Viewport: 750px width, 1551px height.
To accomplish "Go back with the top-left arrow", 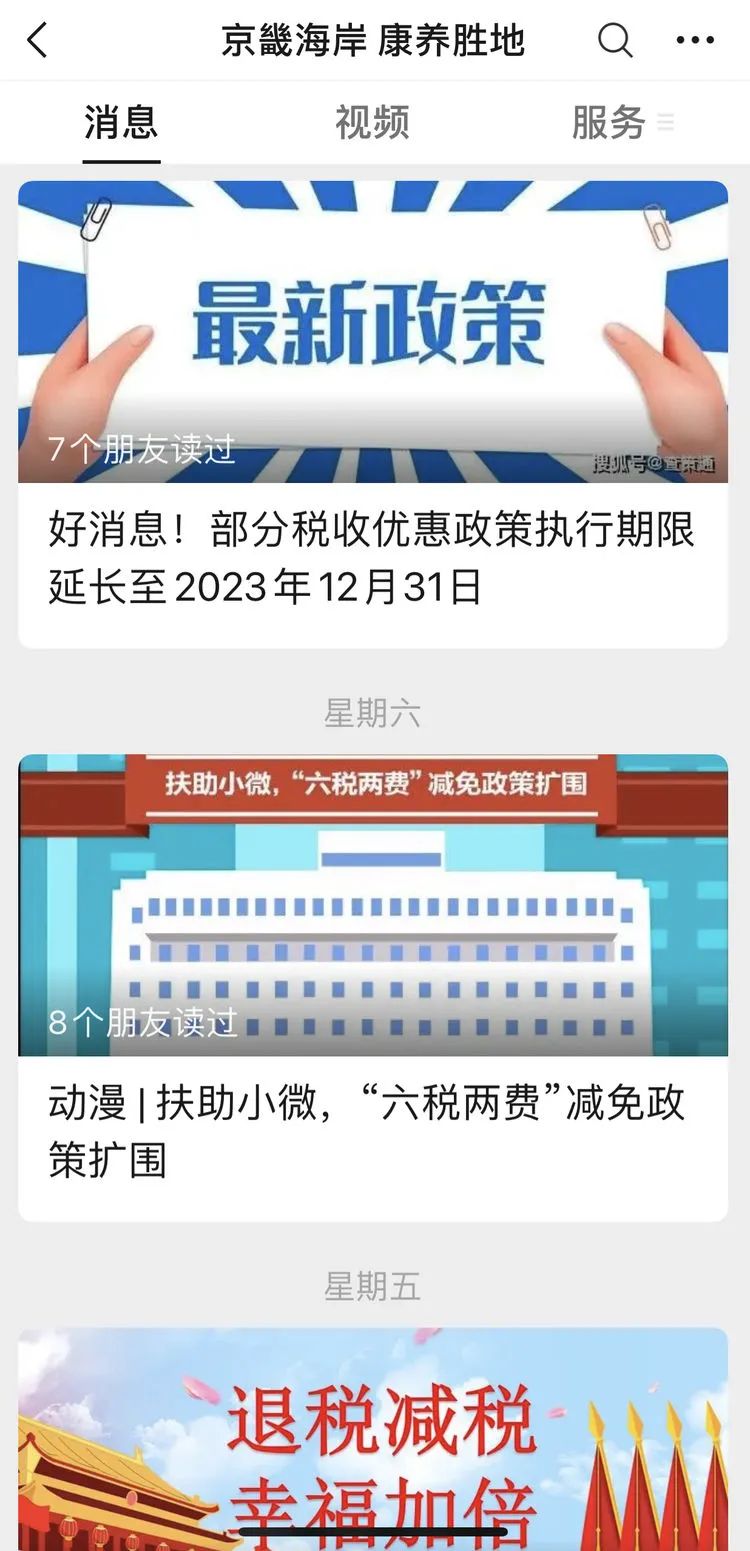I will 37,41.
